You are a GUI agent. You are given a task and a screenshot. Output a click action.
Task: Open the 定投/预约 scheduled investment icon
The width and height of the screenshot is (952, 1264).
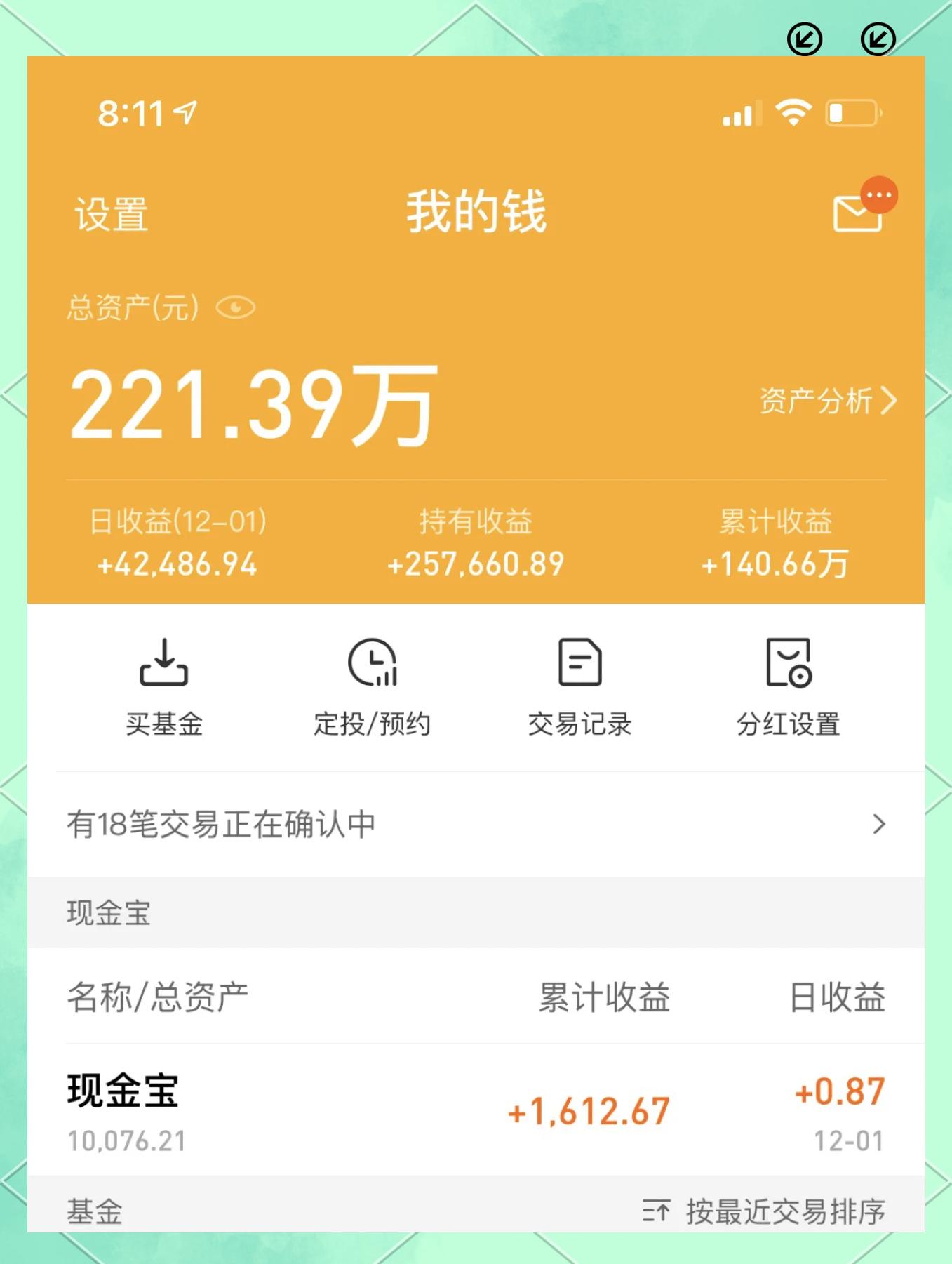[373, 663]
